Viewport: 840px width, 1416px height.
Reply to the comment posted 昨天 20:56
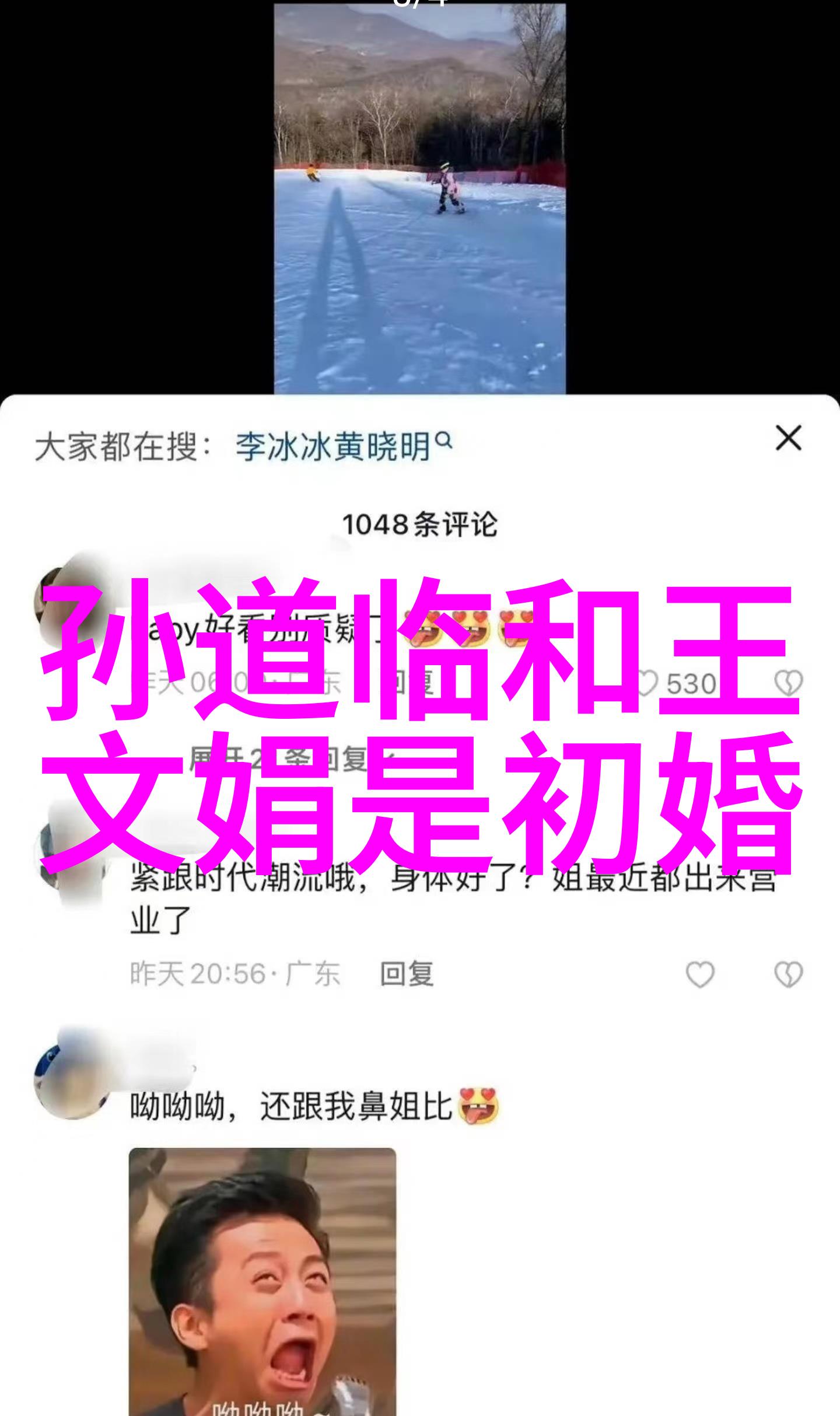[407, 974]
